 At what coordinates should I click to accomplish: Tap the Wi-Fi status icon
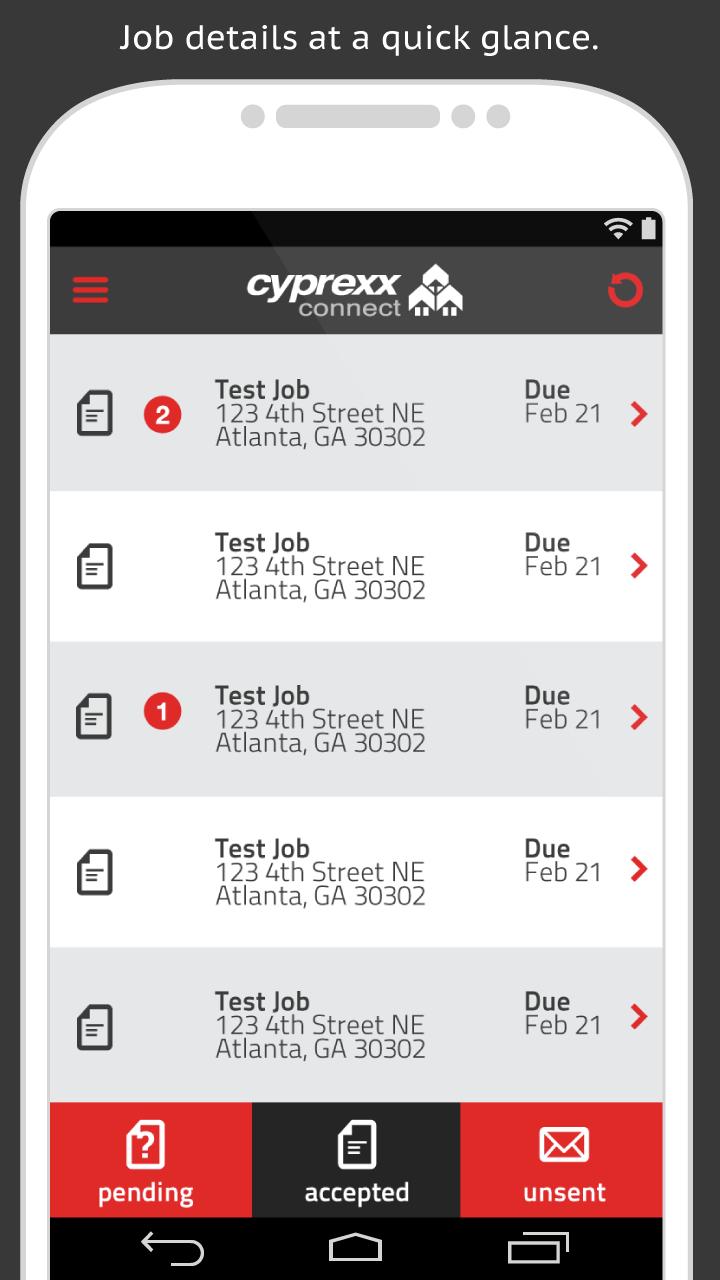click(x=618, y=228)
